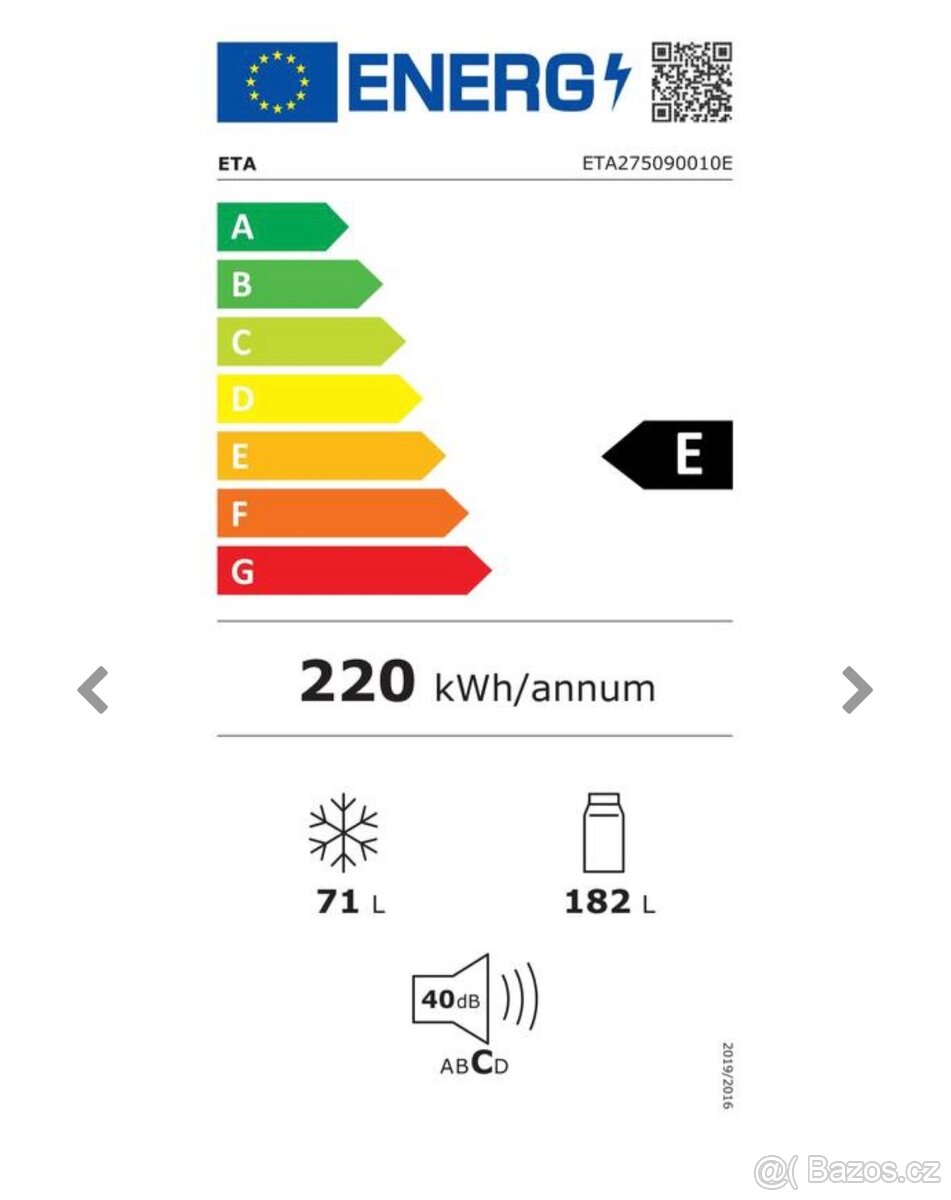This screenshot has height=1200, width=951.
Task: Click the 2019/2016 regulation text
Action: click(727, 1075)
